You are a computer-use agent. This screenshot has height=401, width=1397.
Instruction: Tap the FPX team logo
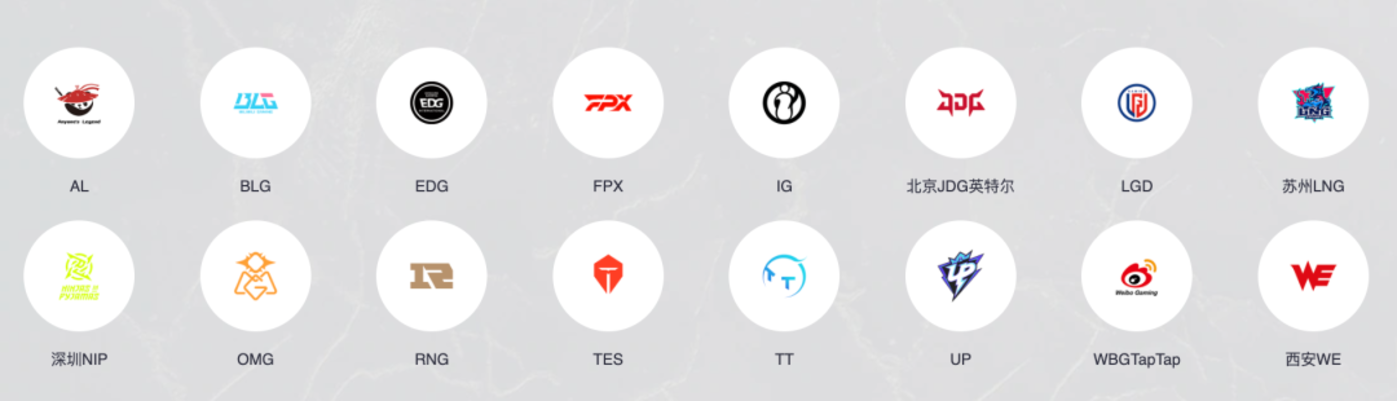(x=608, y=103)
